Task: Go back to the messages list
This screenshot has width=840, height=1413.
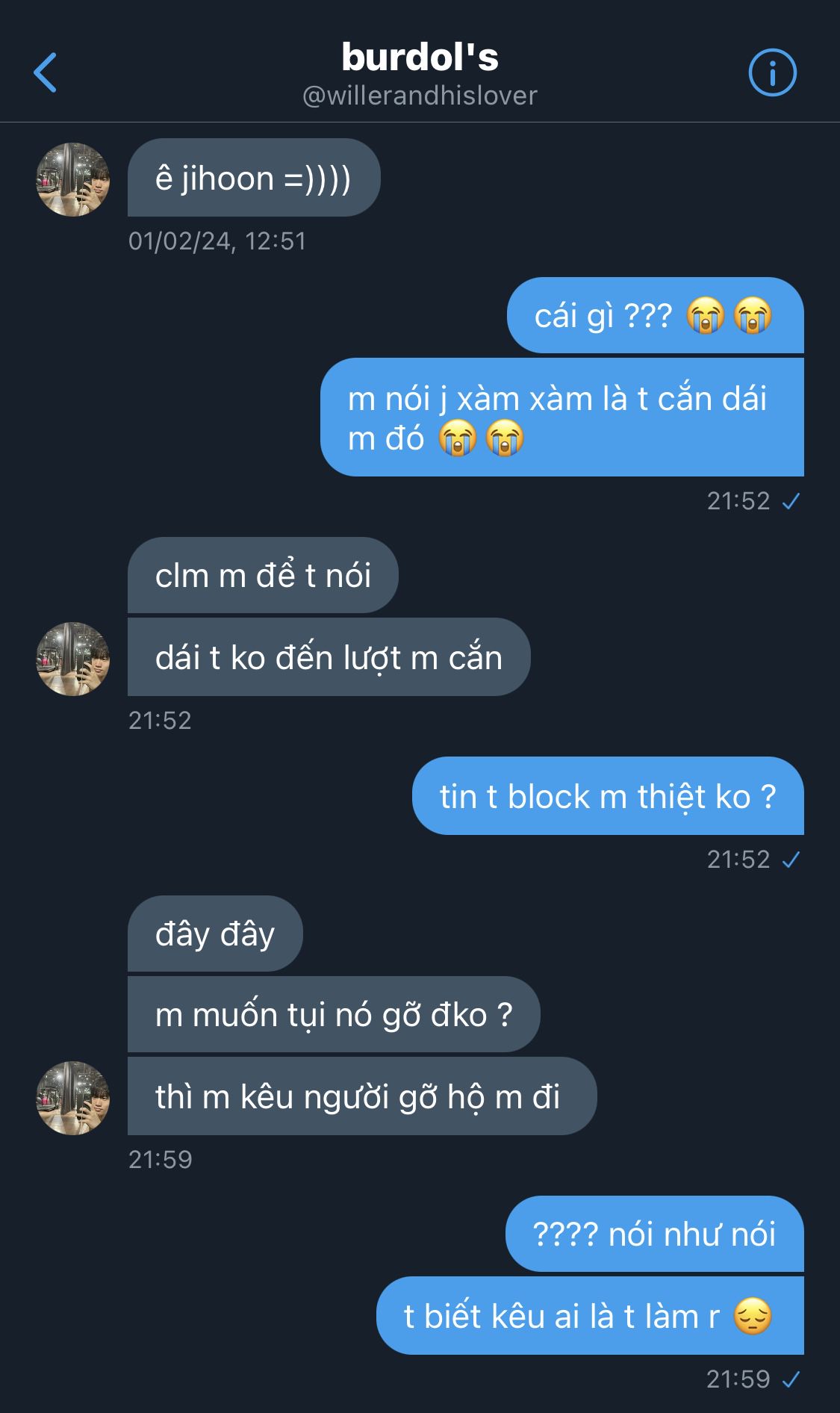Action: tap(46, 72)
